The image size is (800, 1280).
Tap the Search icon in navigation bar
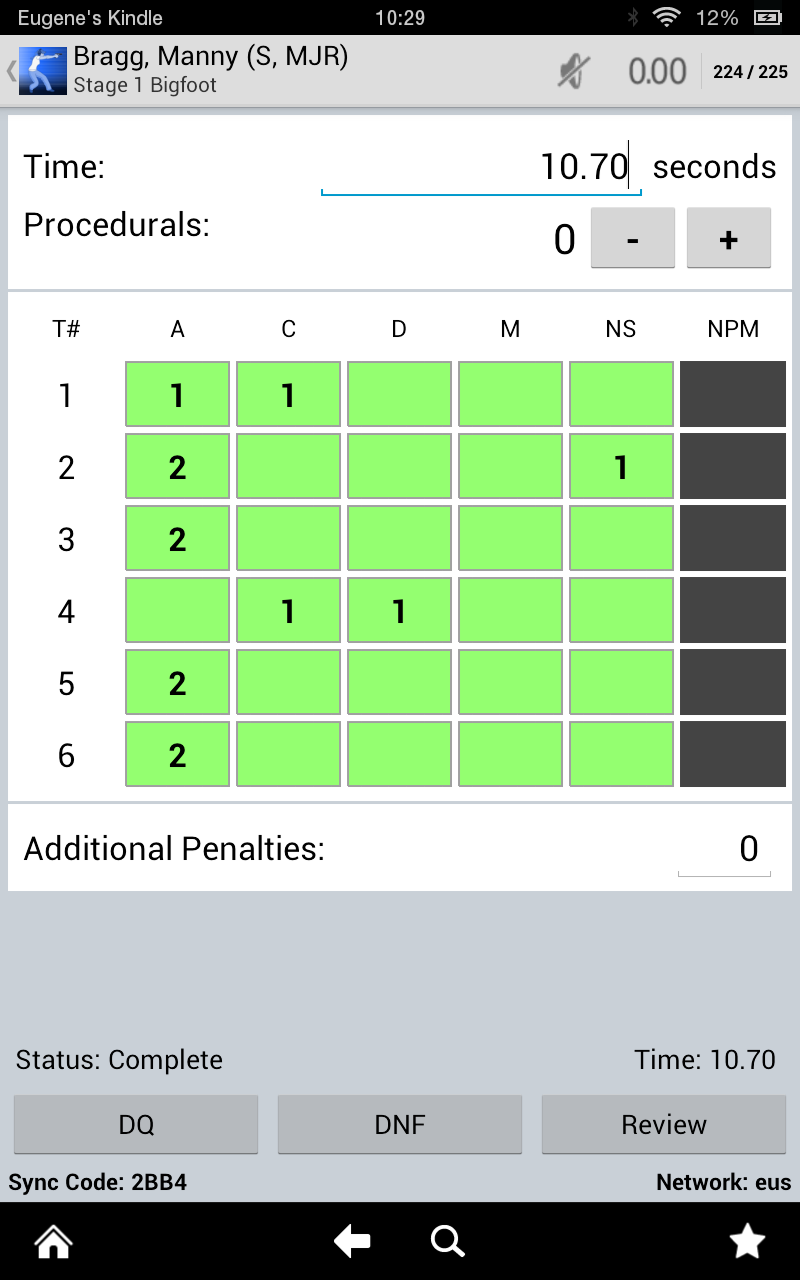(447, 1240)
